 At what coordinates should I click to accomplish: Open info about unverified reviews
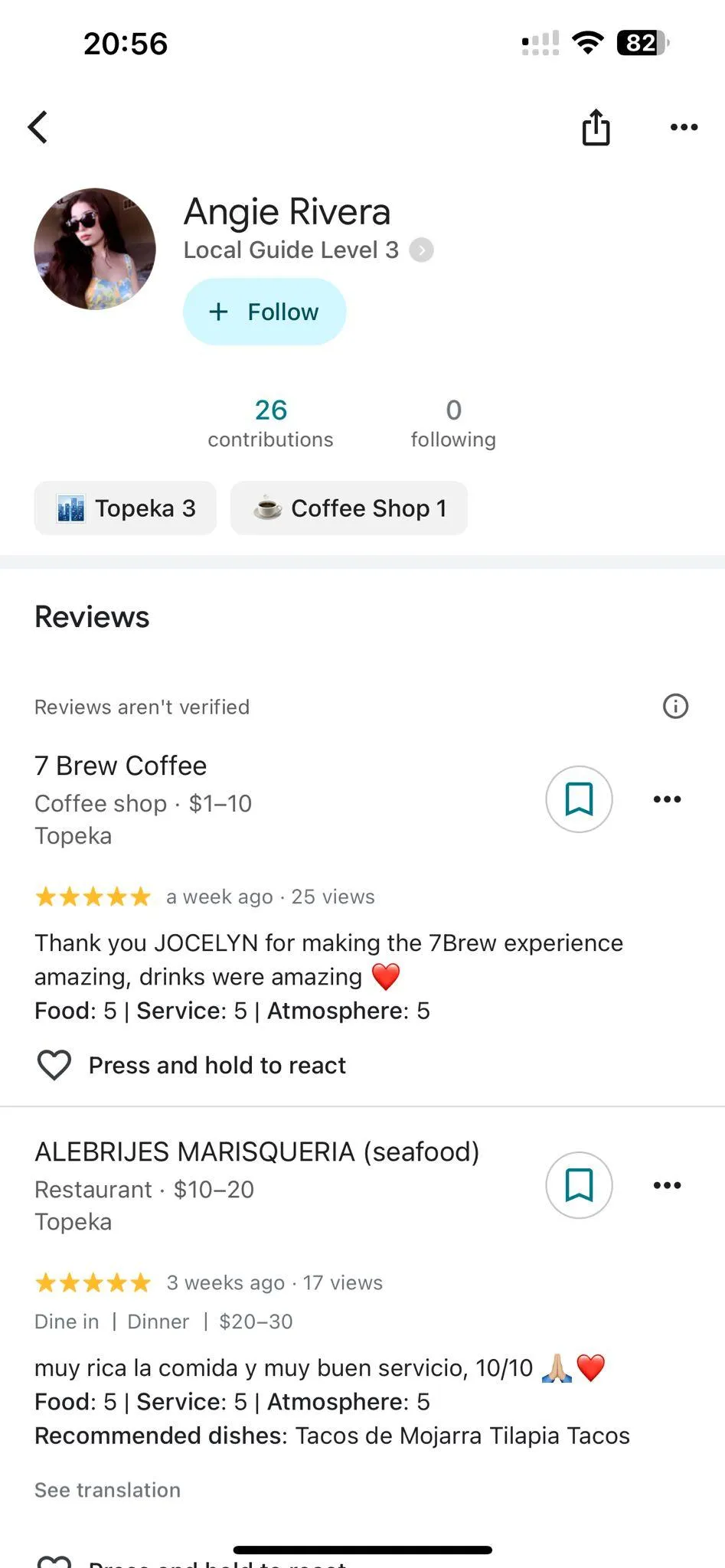[675, 706]
